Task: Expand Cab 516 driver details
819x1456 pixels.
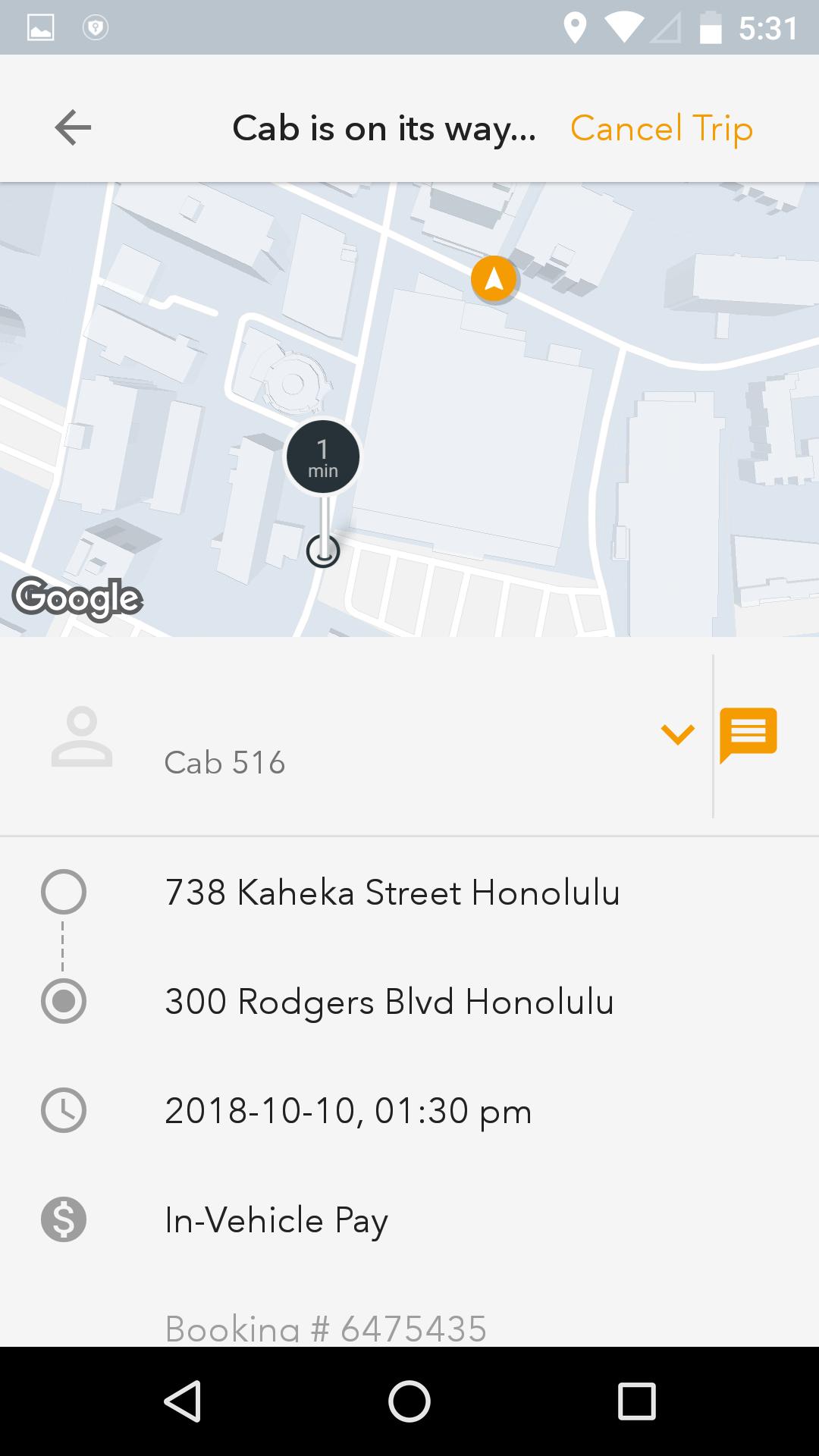Action: pyautogui.click(x=677, y=734)
